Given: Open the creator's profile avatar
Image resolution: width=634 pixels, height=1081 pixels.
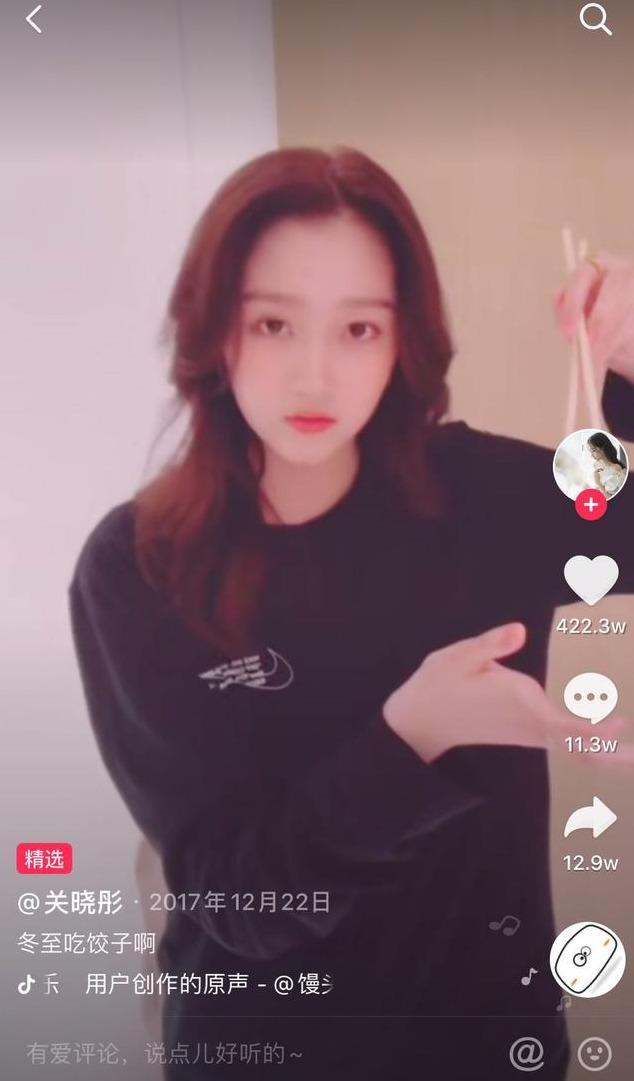Looking at the screenshot, I should (x=590, y=465).
